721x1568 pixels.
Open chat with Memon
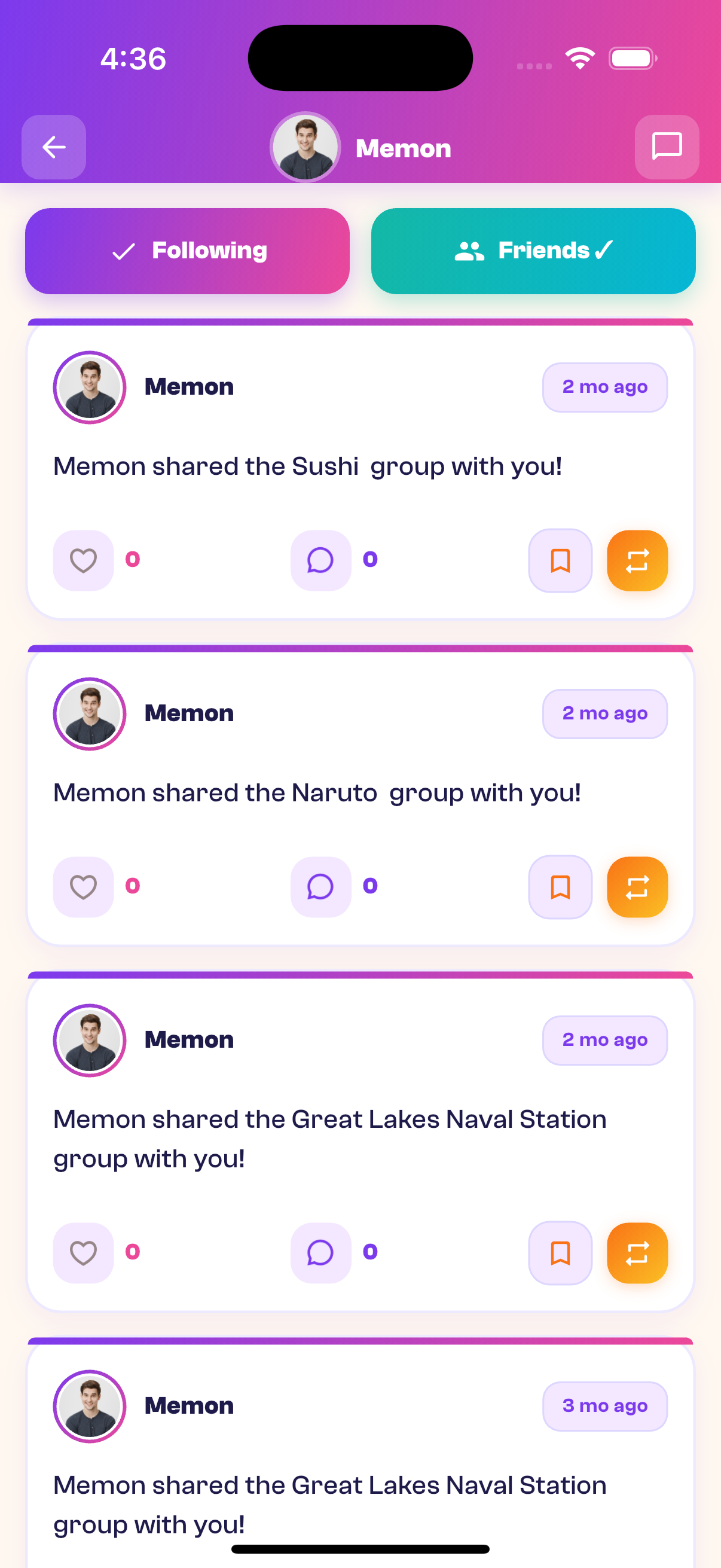click(666, 147)
